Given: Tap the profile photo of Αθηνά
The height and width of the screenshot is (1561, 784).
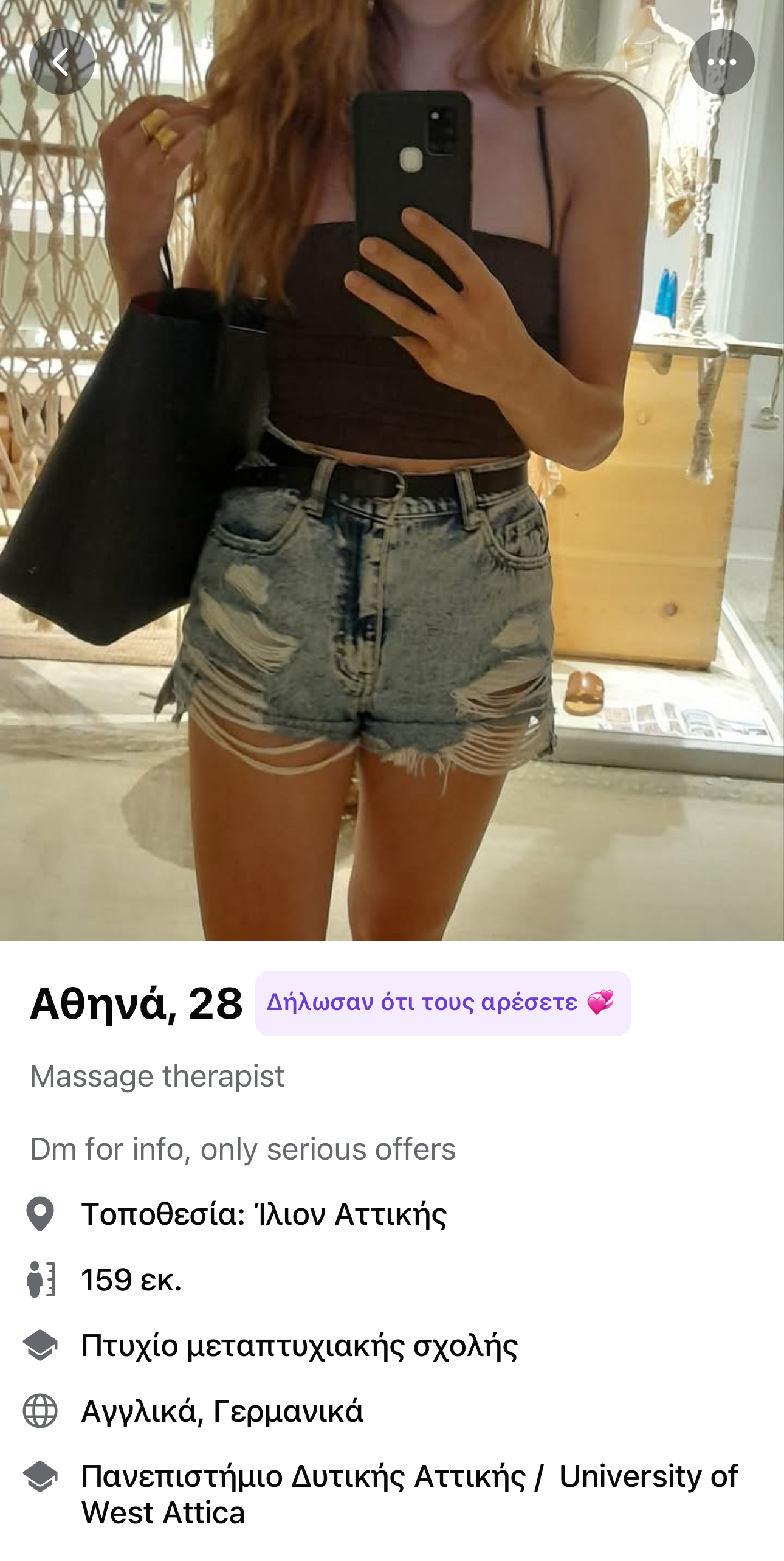Looking at the screenshot, I should 392,471.
